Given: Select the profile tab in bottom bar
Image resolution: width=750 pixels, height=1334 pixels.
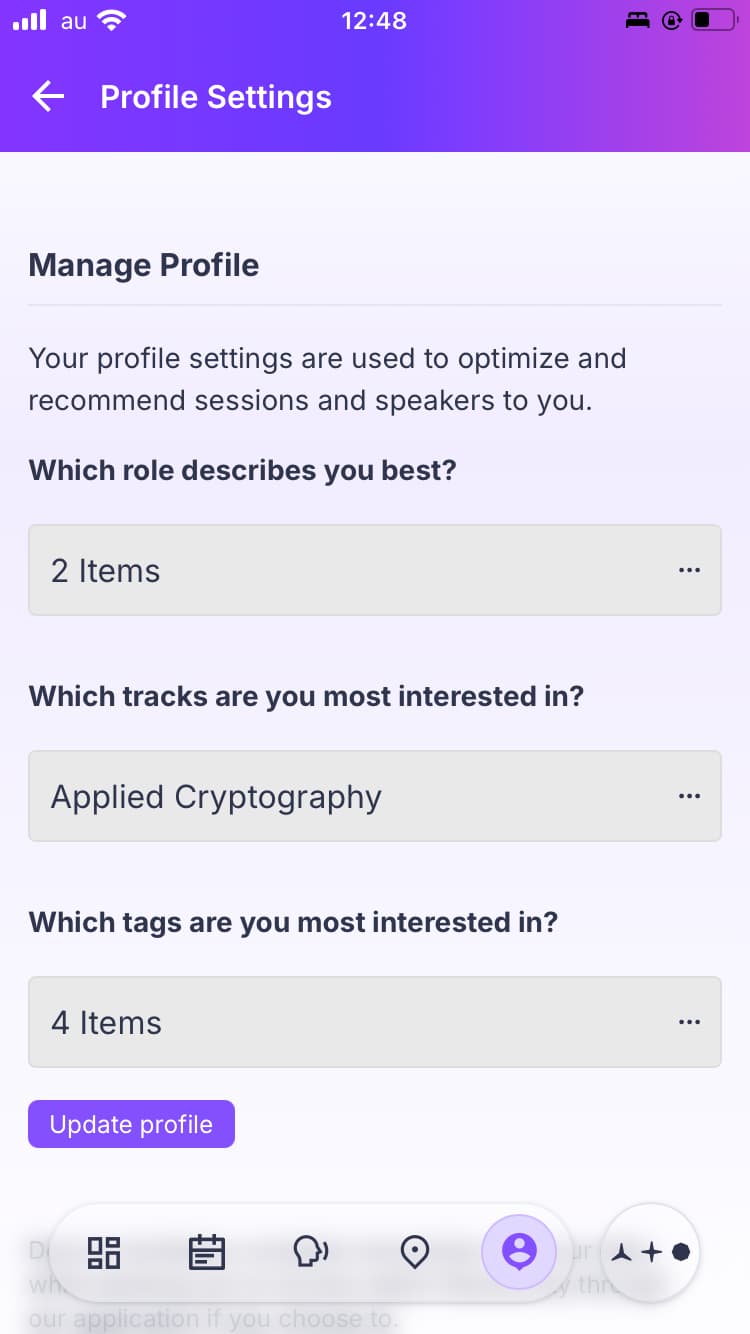Looking at the screenshot, I should pos(519,1251).
